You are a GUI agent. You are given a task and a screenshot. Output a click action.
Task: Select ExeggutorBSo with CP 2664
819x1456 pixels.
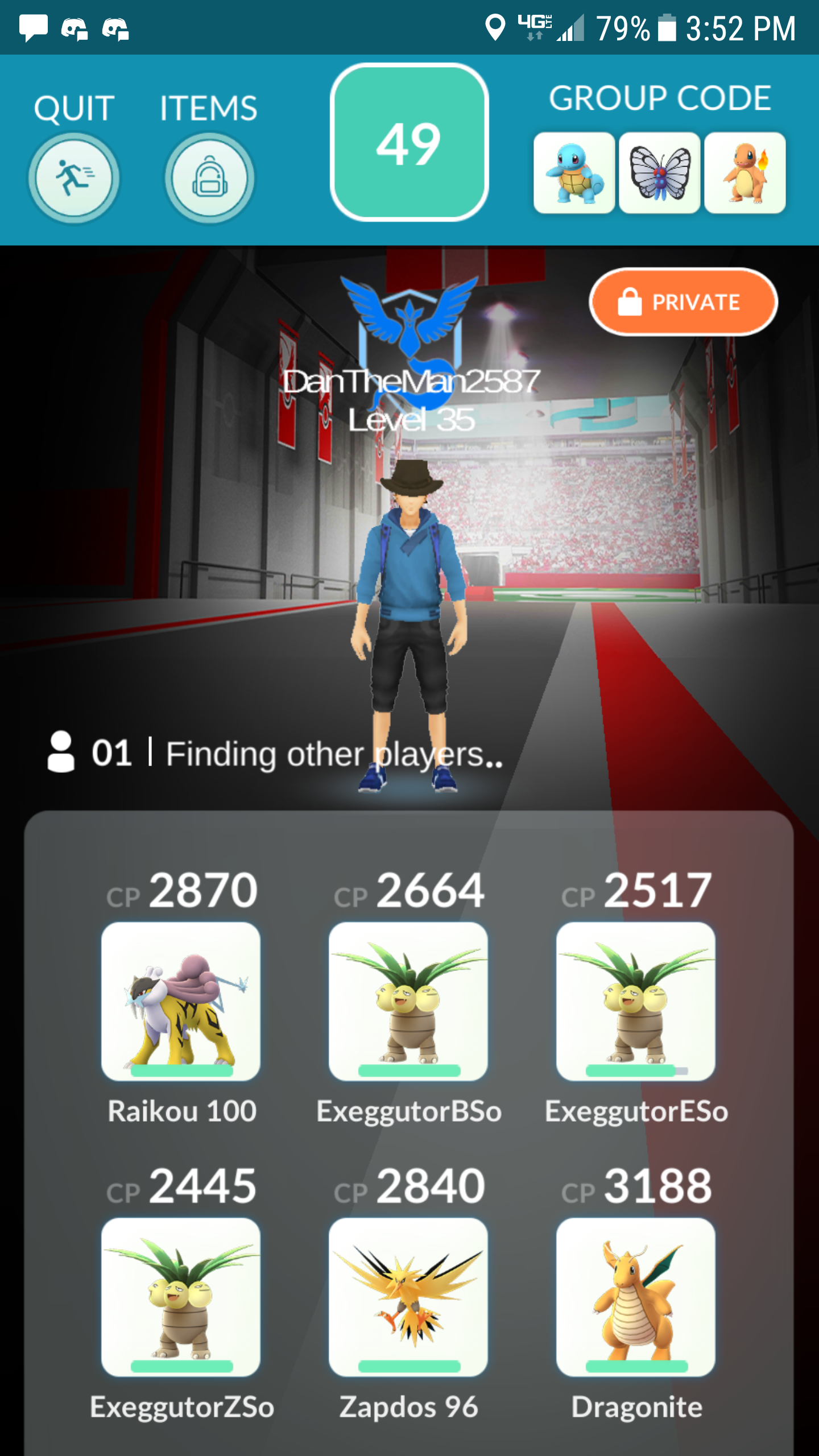(408, 1002)
